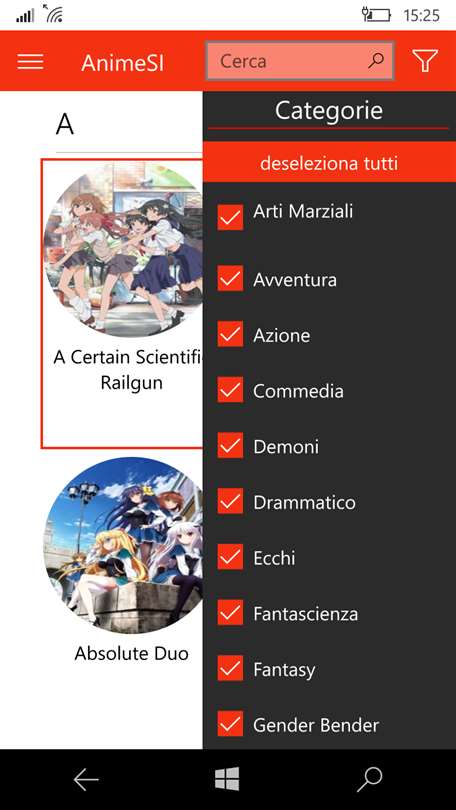Open the Absolute Duo anime card
Viewport: 456px width, 810px height.
122,560
